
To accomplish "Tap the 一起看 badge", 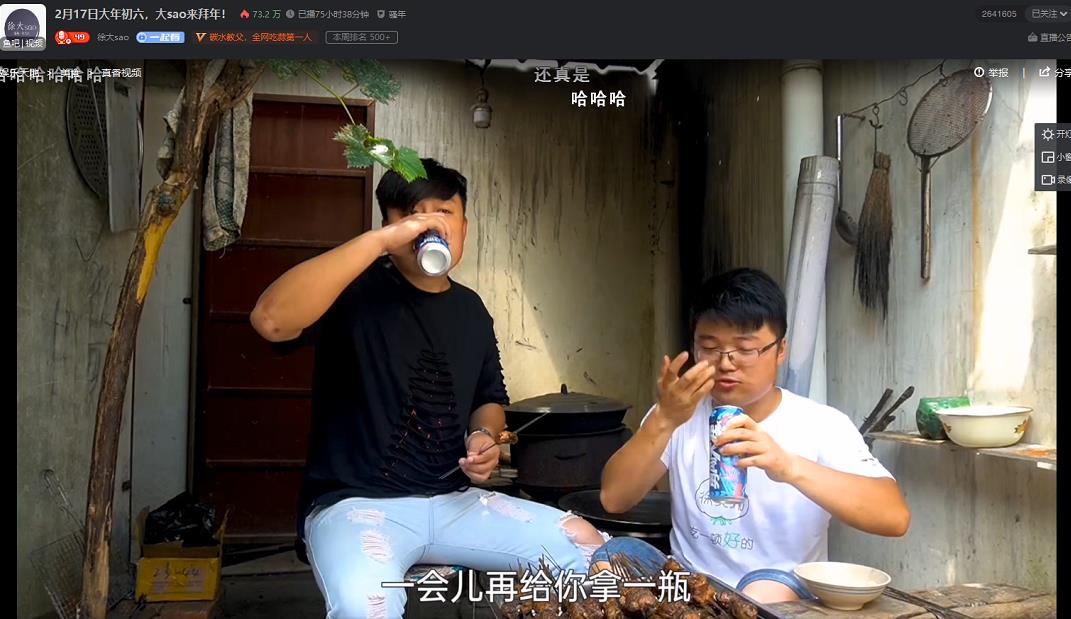I will (x=160, y=37).
